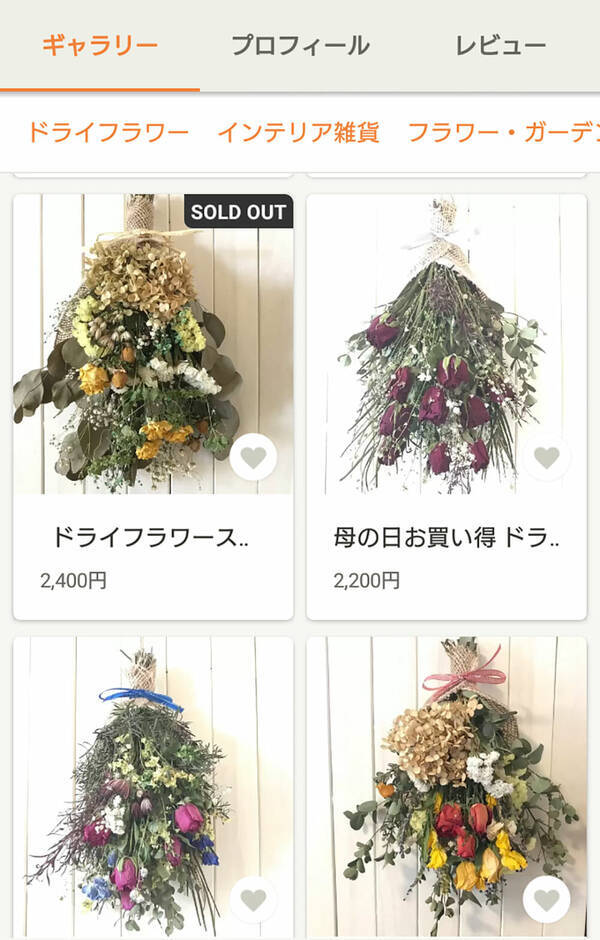Switch to the プロフィール tab

300,46
